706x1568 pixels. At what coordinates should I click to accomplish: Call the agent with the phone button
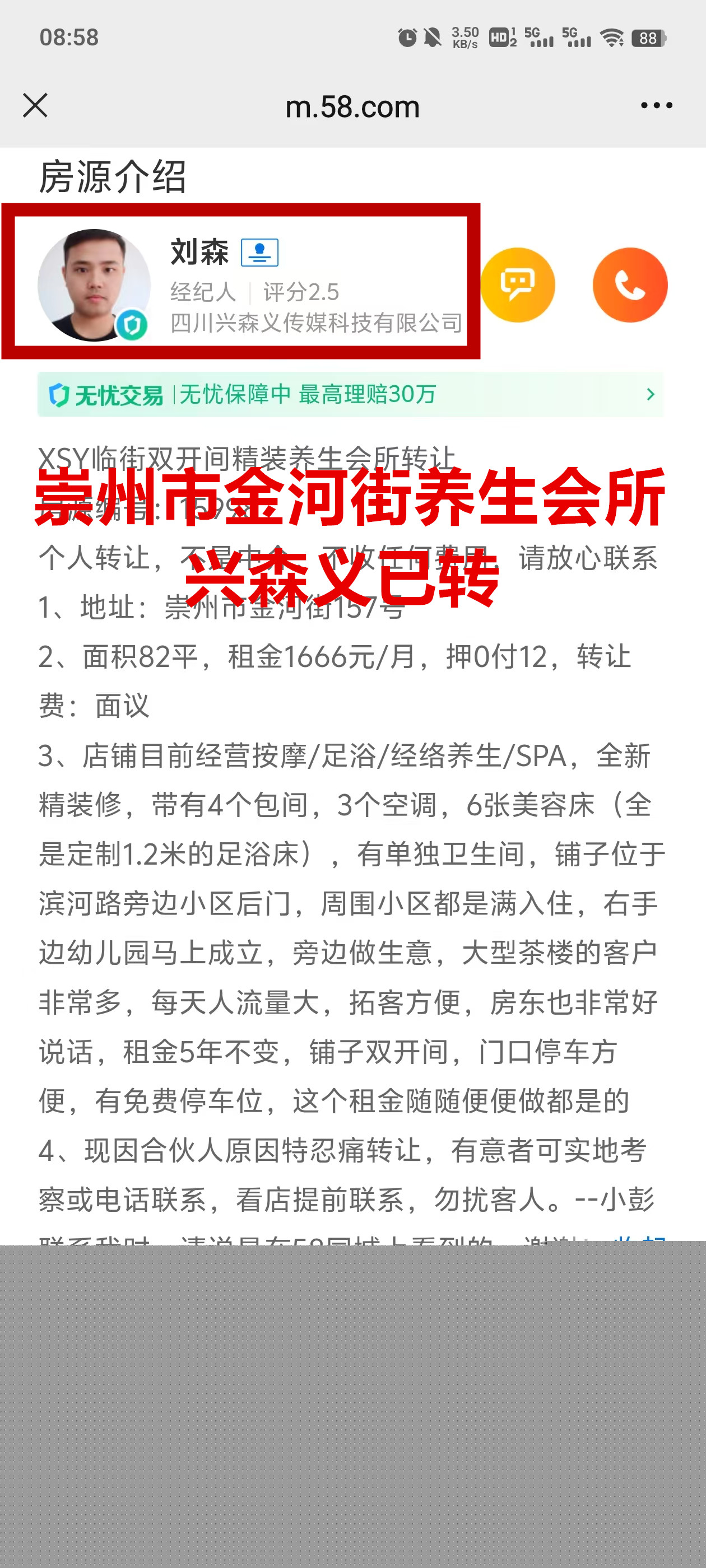(x=630, y=285)
